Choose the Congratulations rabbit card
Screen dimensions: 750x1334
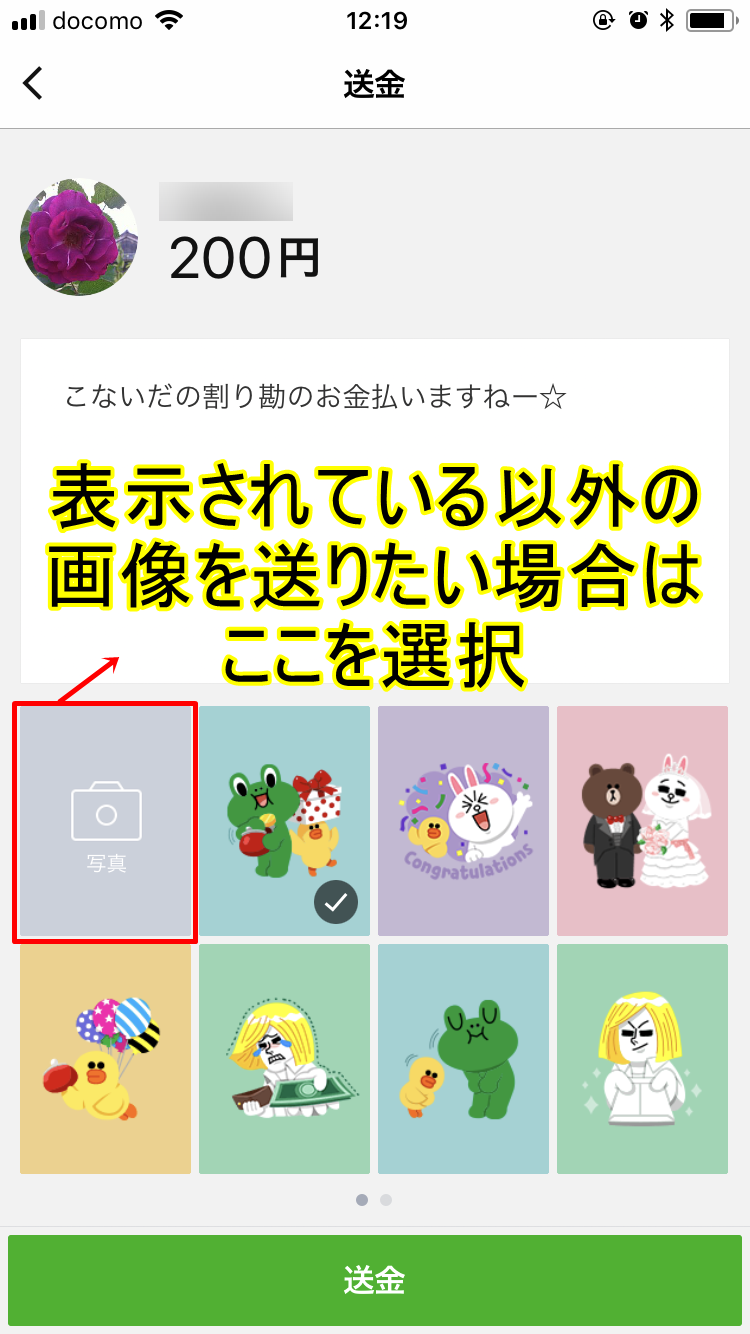463,820
